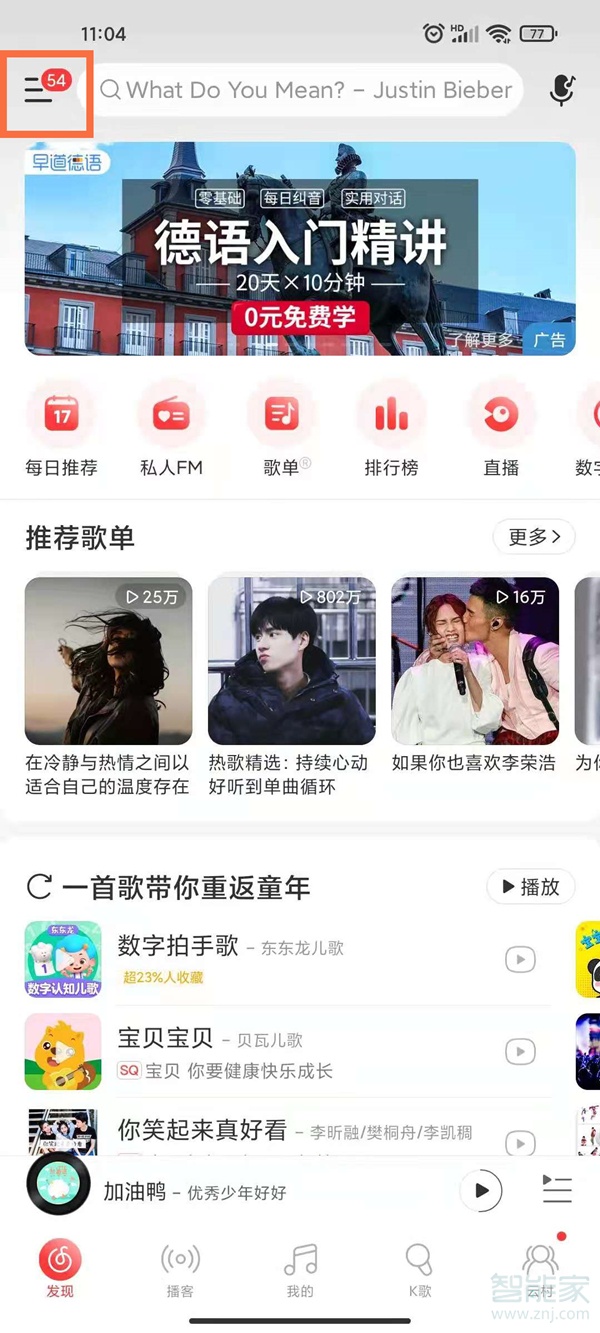
Task: Open the 热歌精选 playlist
Action: pos(291,661)
